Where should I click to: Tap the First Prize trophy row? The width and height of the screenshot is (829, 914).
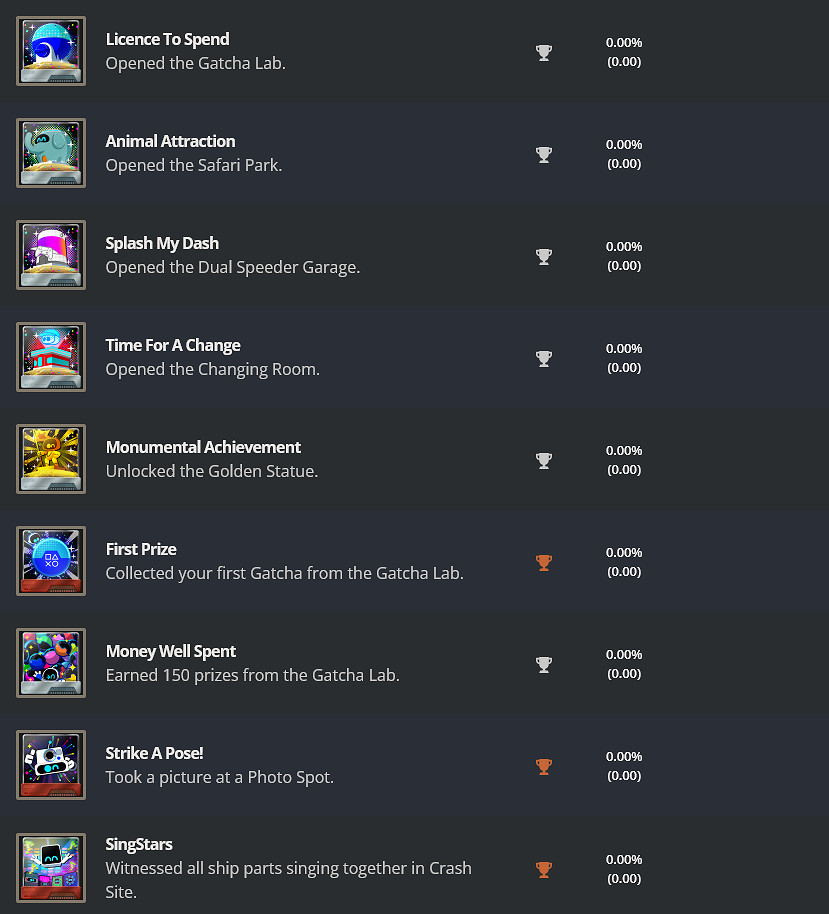point(141,550)
